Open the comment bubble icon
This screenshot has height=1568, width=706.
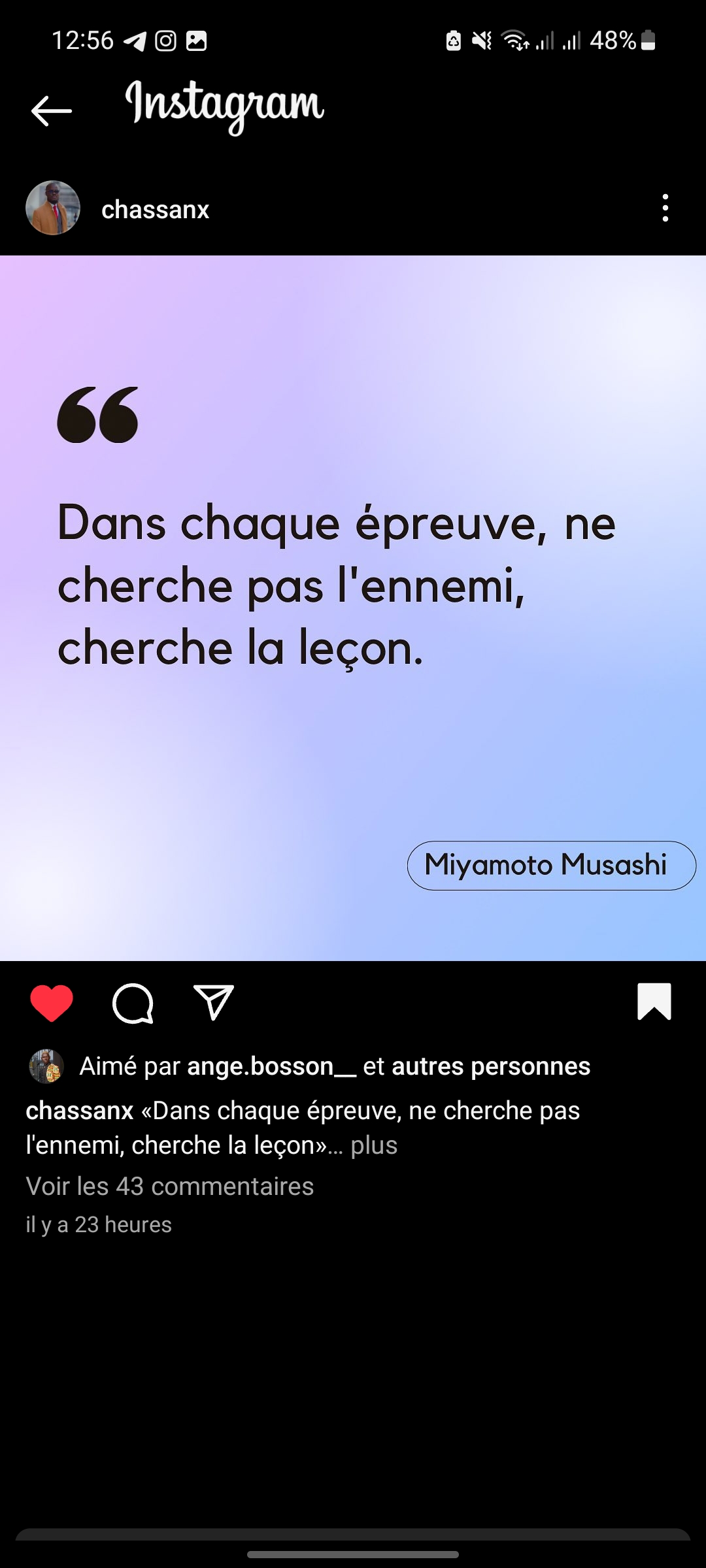coord(133,1003)
